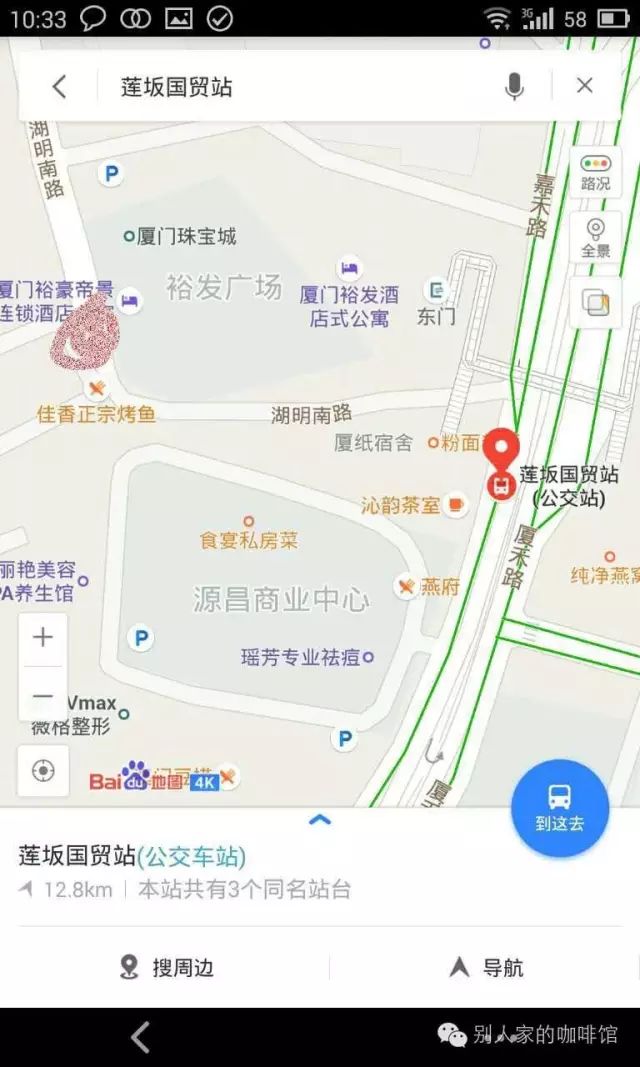Expand the station details panel upward

(x=320, y=820)
